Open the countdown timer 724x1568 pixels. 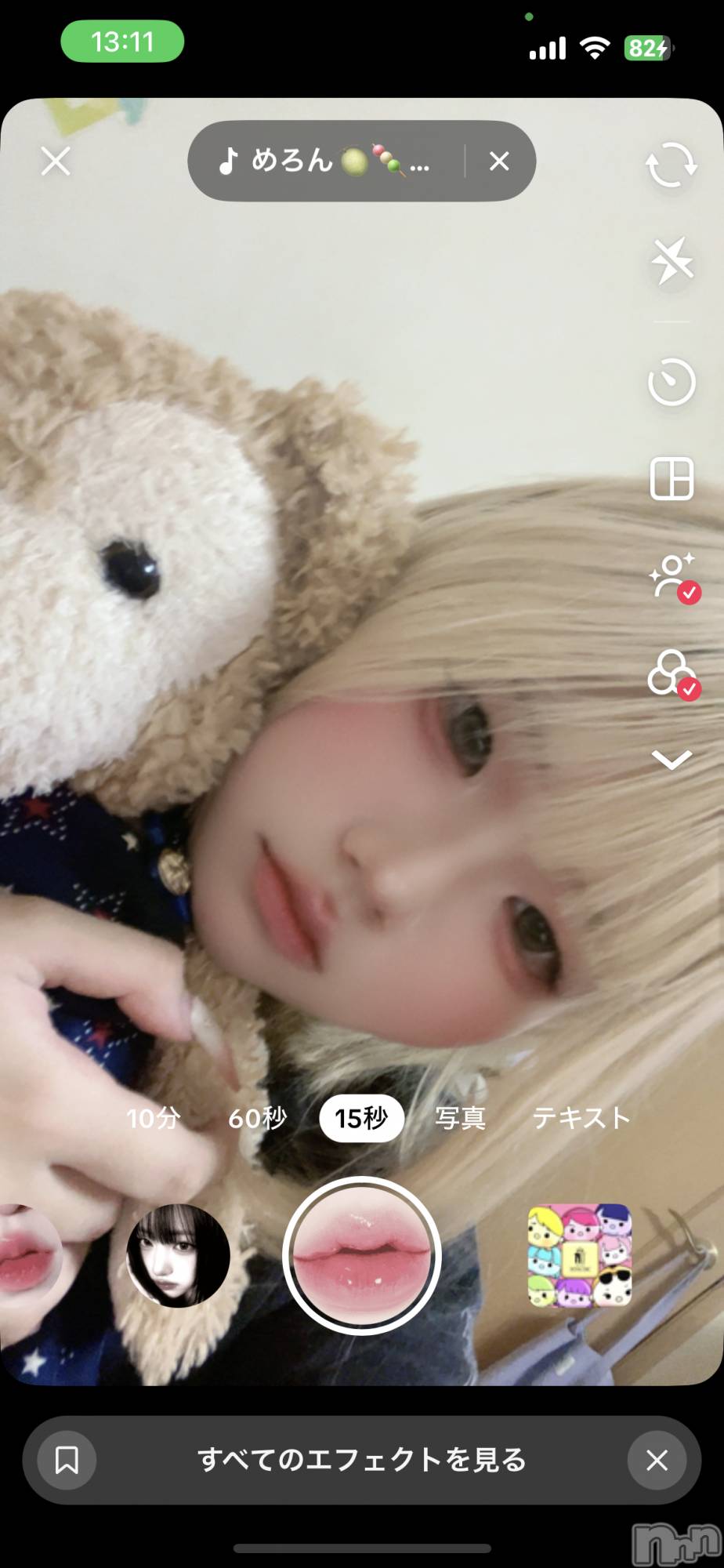tap(672, 383)
